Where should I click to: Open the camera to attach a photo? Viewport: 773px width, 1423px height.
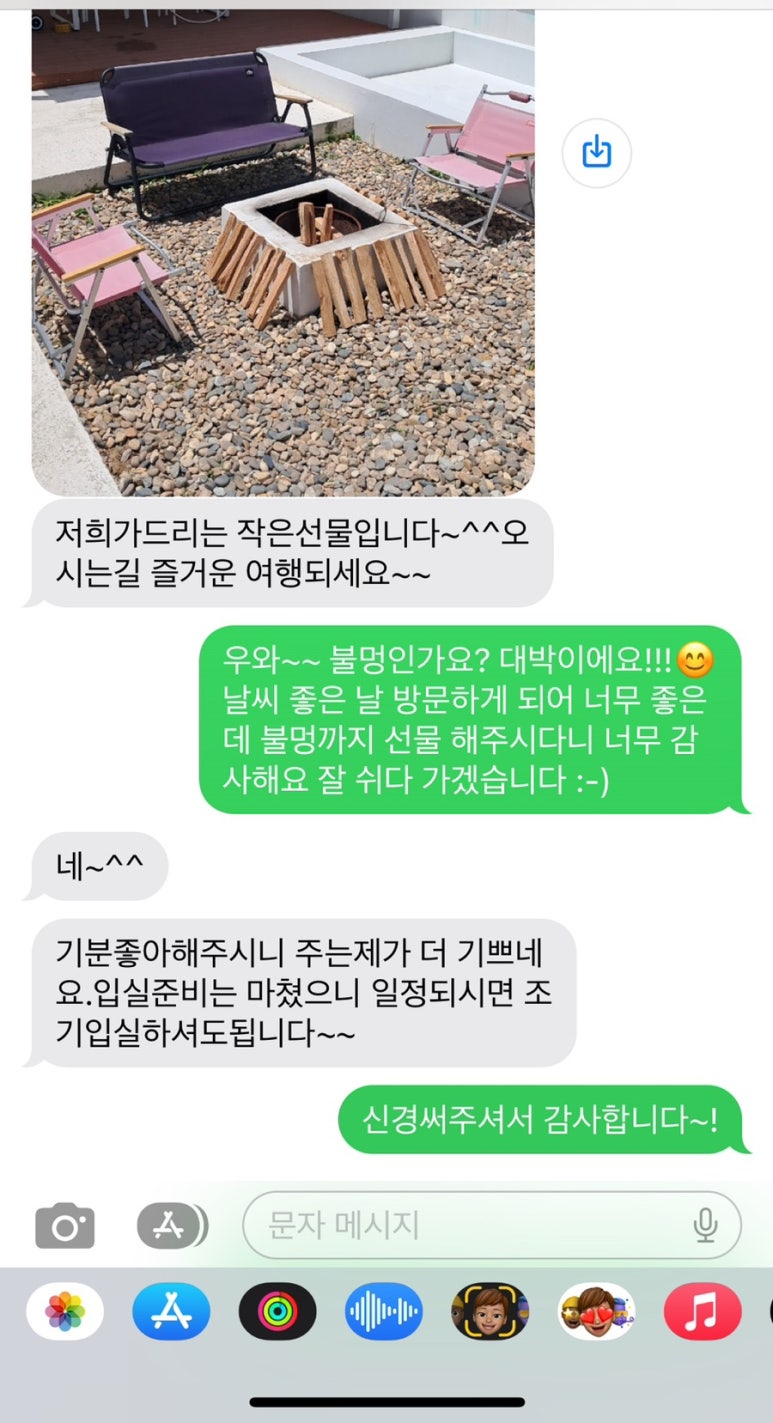(65, 1225)
